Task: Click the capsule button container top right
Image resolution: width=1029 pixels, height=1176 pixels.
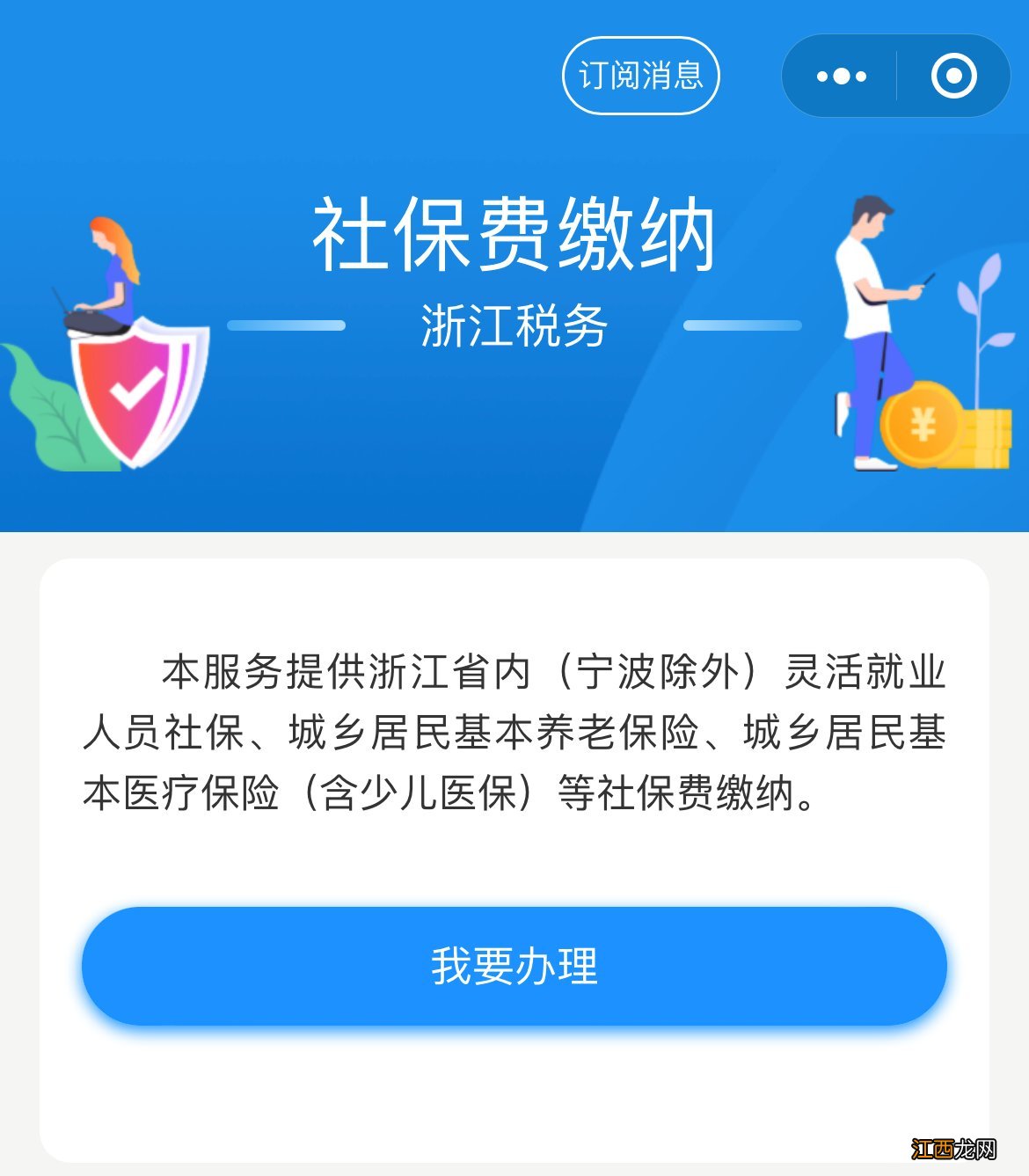Action: pyautogui.click(x=895, y=77)
